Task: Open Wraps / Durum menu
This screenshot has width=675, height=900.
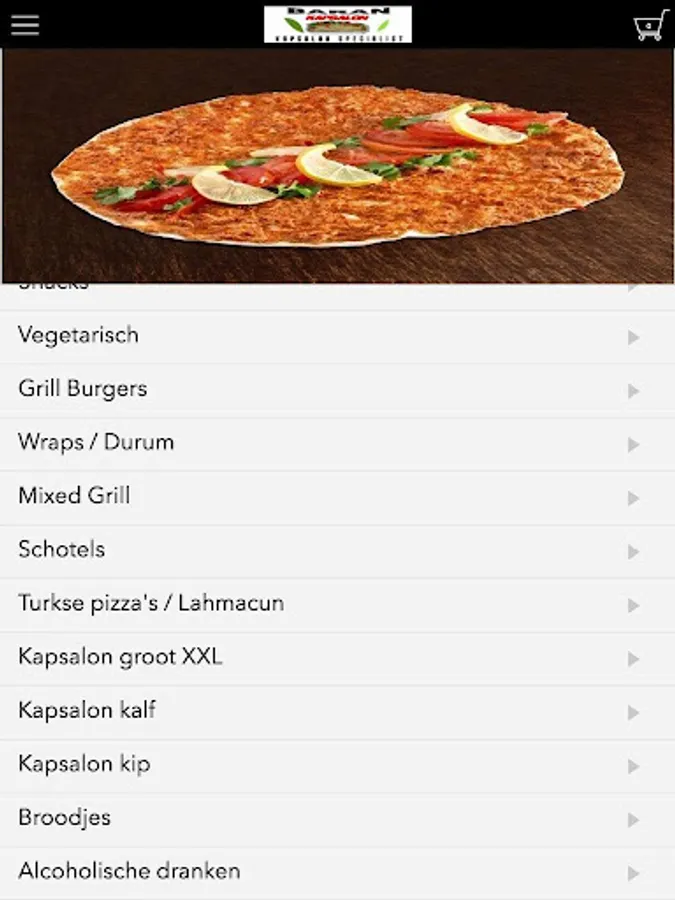Action: 337,443
